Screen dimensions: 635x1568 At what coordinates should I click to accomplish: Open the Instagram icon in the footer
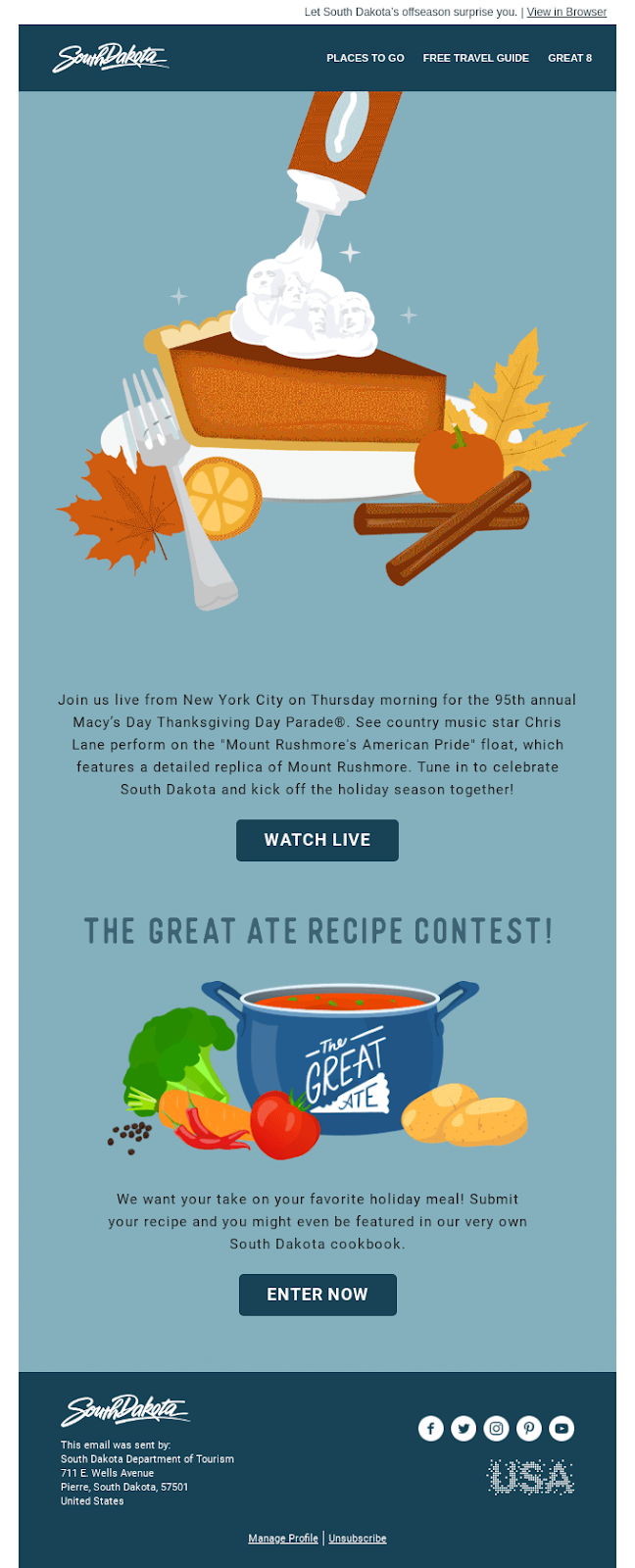497,1428
